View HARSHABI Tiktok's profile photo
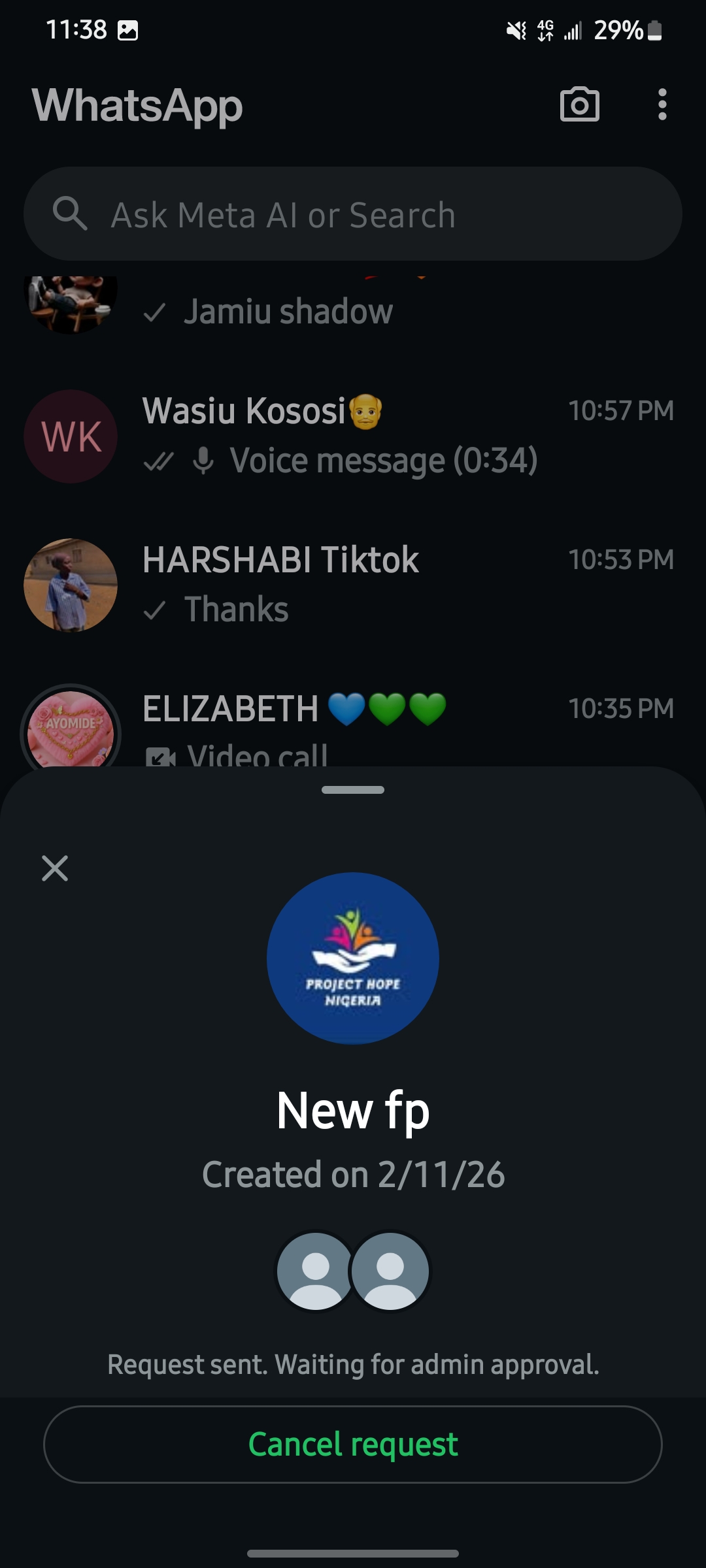 click(x=71, y=585)
